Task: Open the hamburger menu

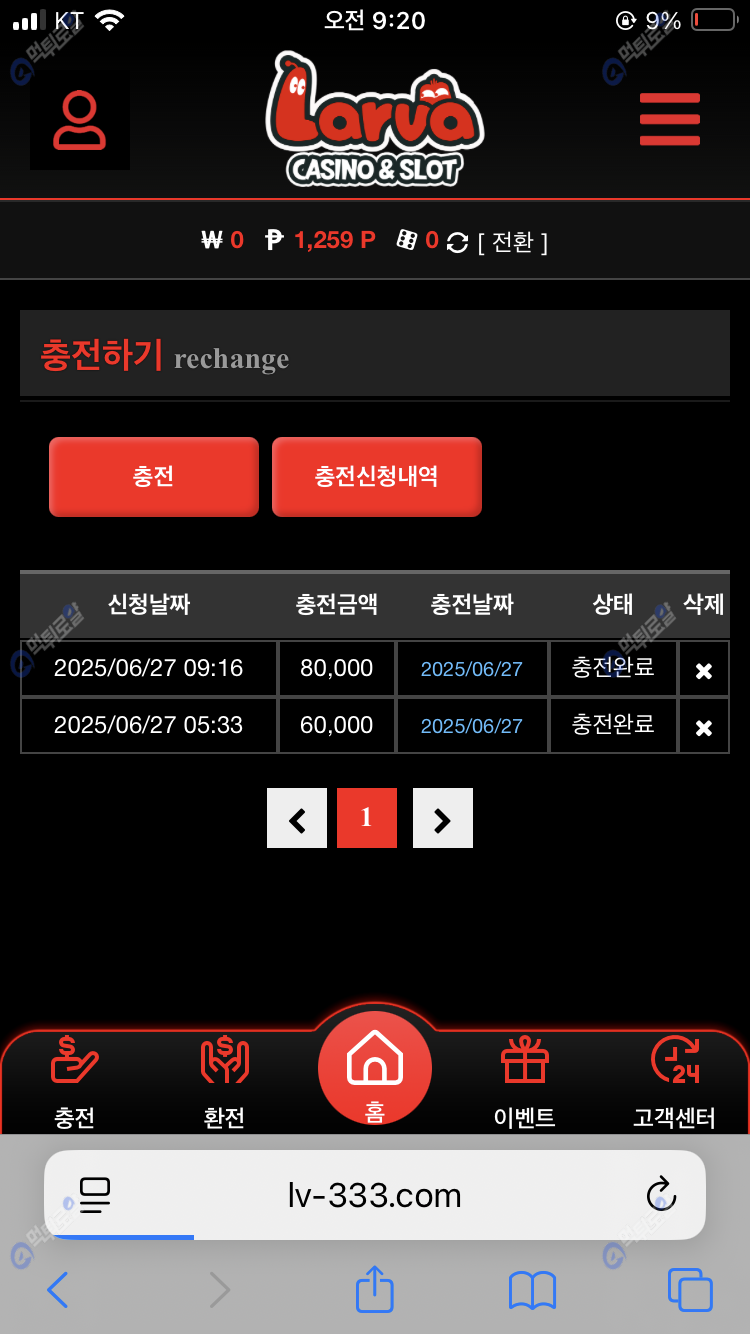Action: coord(669,119)
